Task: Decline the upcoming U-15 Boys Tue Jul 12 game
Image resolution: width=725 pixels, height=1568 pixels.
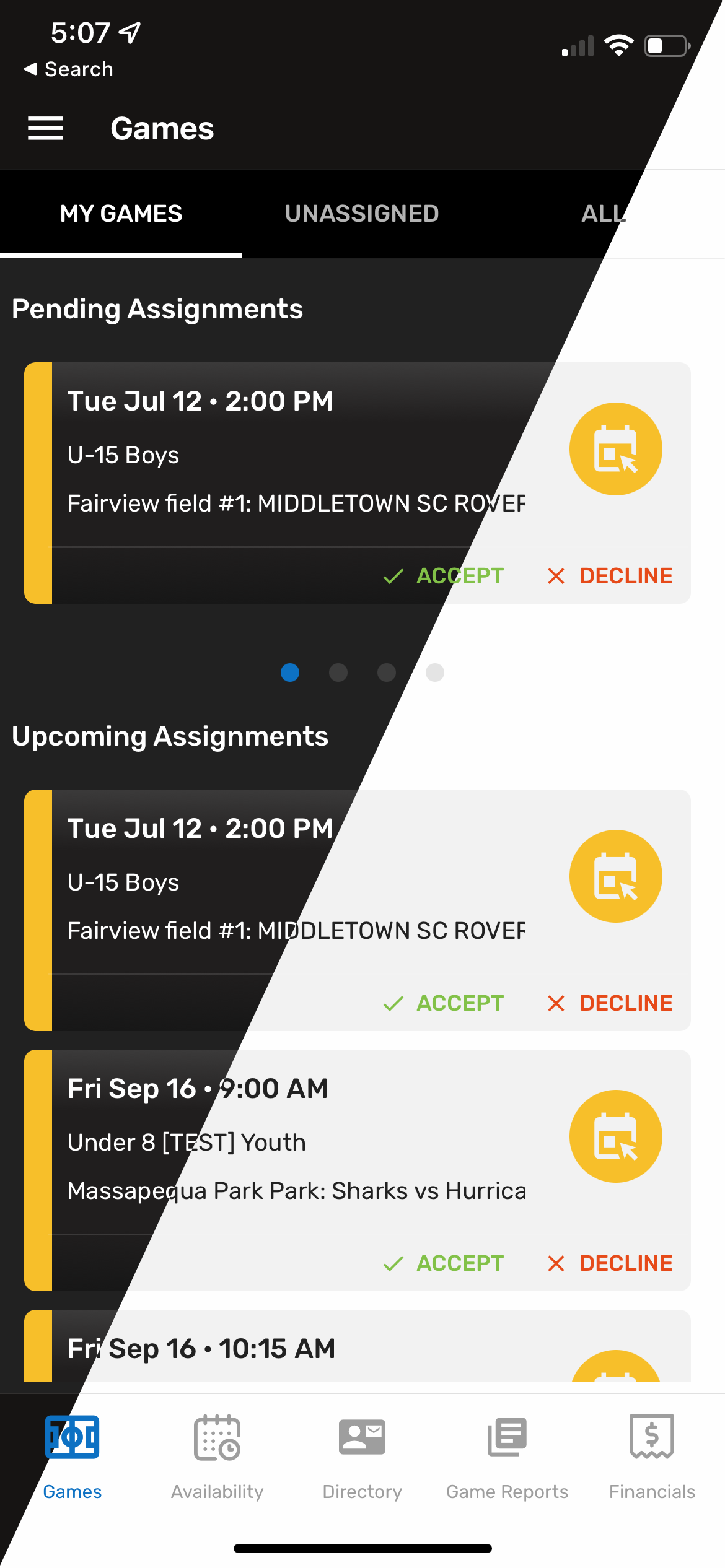Action: click(x=610, y=1003)
